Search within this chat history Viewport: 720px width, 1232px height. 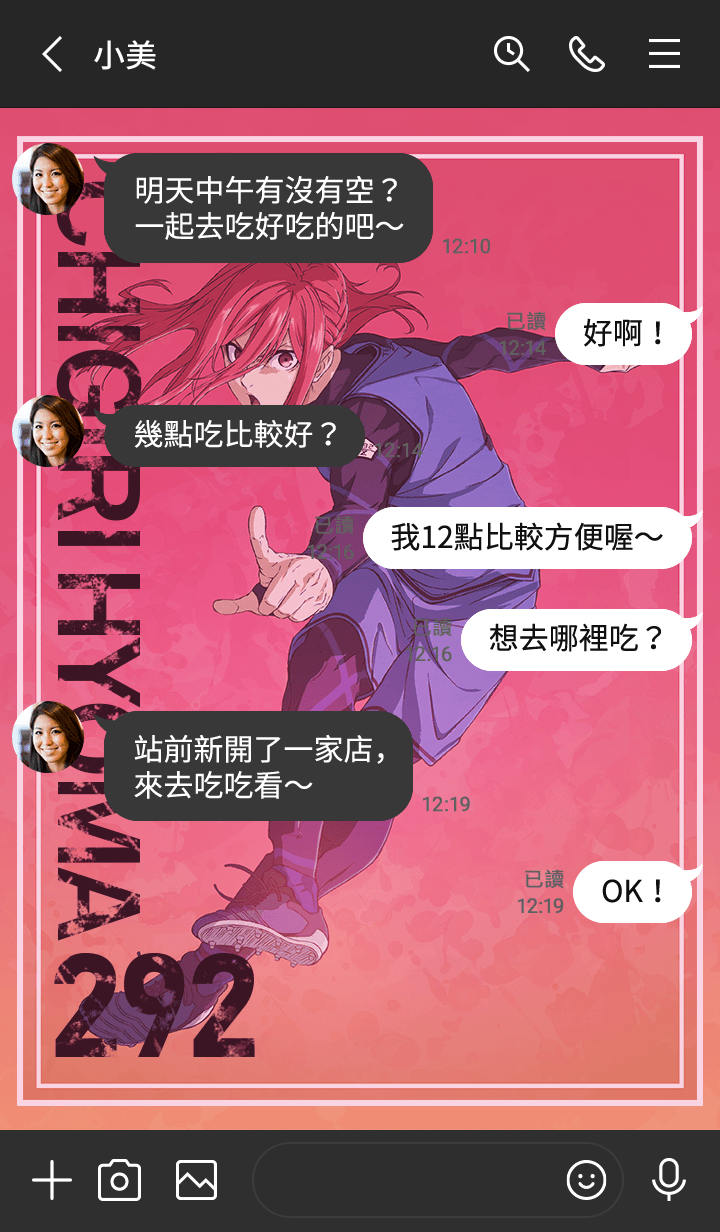pyautogui.click(x=511, y=54)
